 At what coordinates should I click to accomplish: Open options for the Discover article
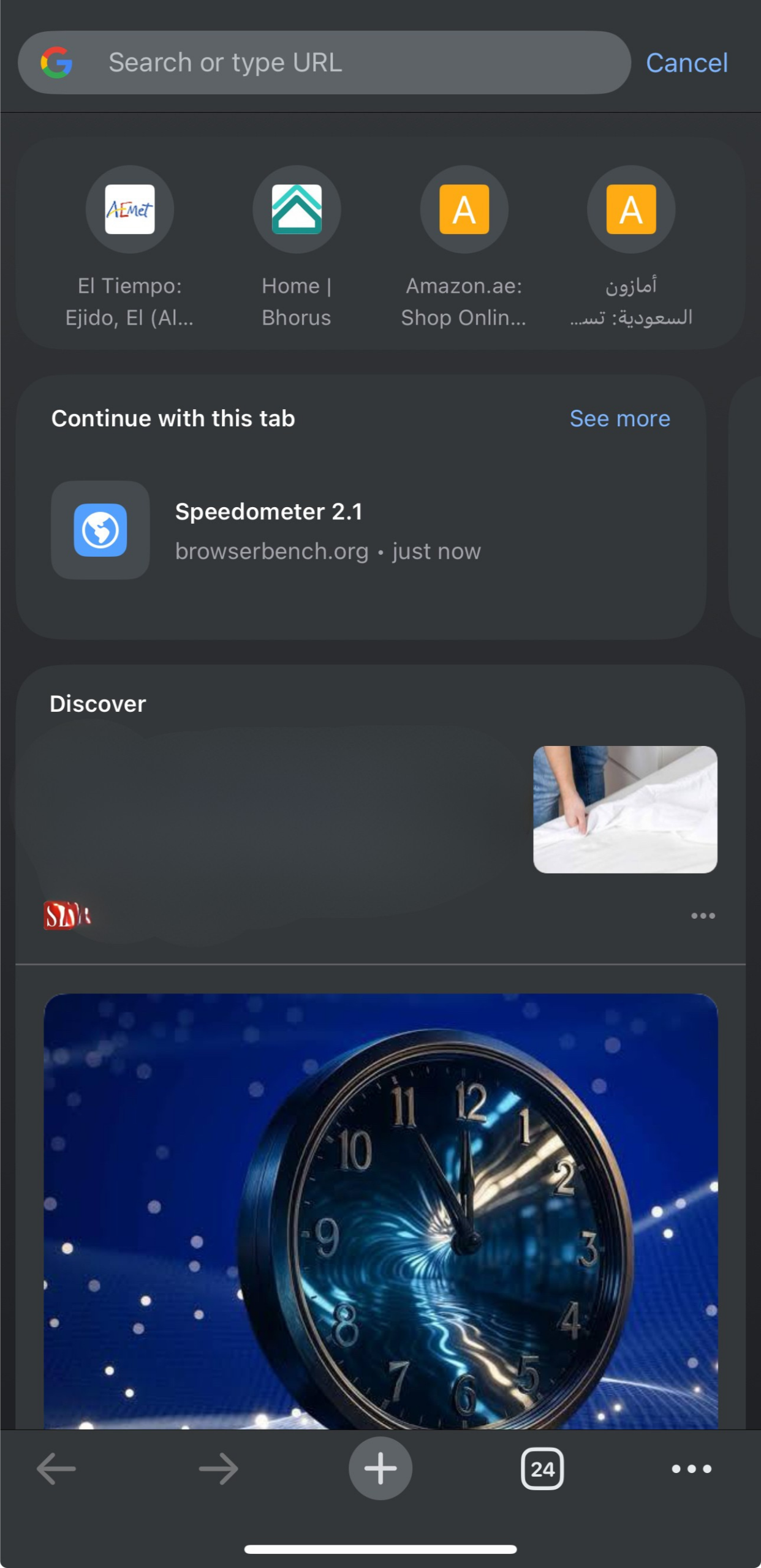tap(702, 915)
